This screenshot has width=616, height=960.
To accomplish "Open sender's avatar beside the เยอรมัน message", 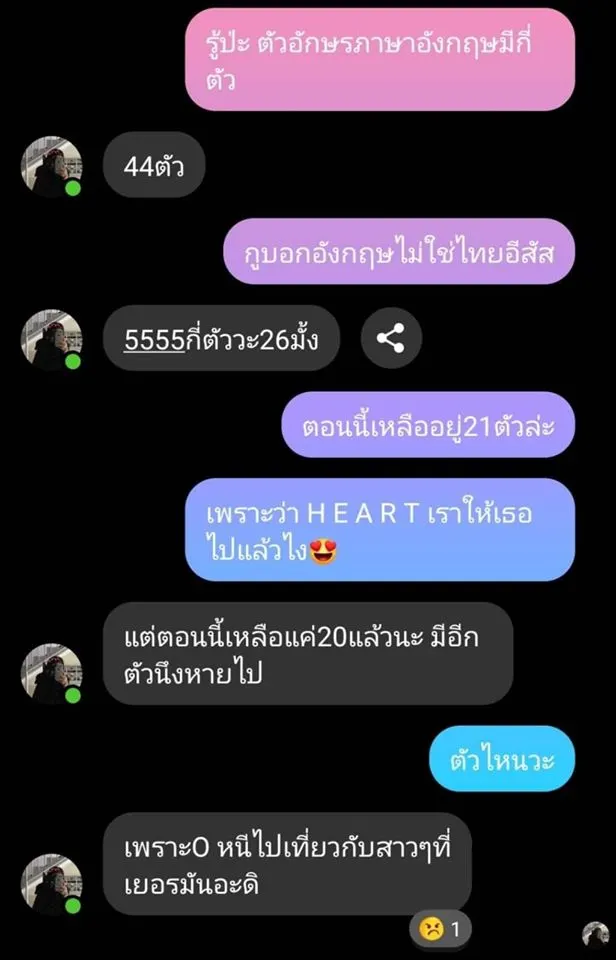I will [51, 883].
